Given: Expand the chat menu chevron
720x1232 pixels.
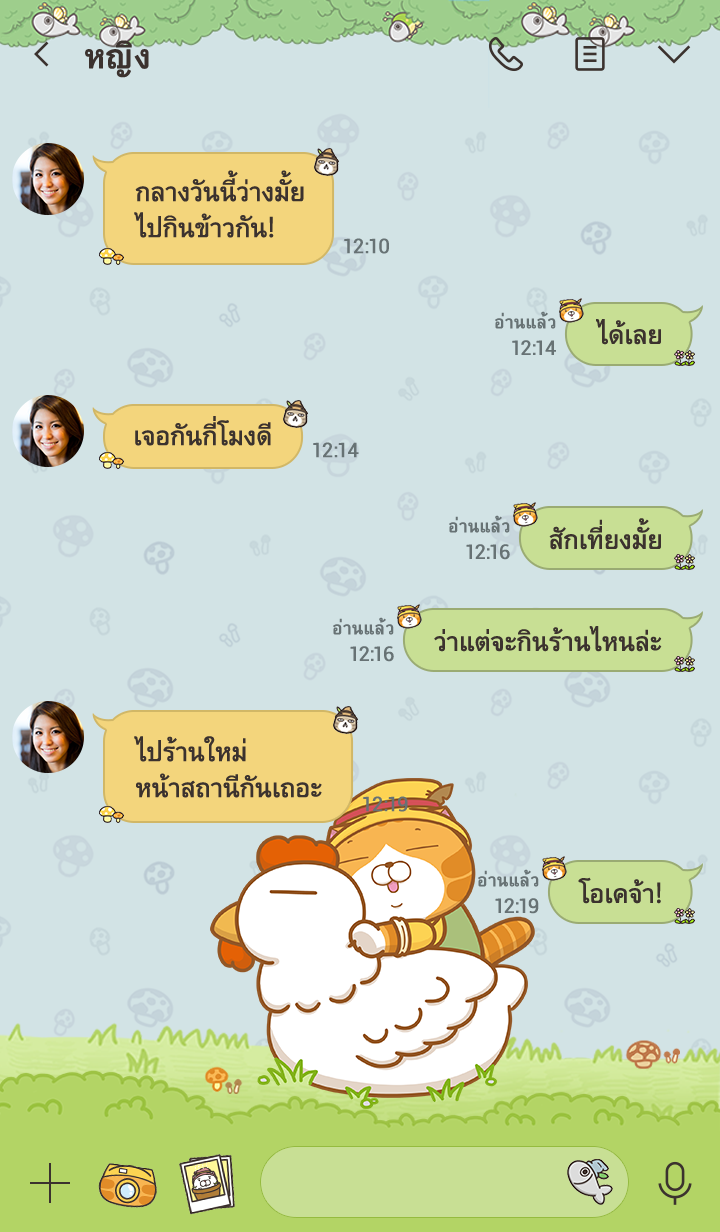Looking at the screenshot, I should (x=673, y=54).
